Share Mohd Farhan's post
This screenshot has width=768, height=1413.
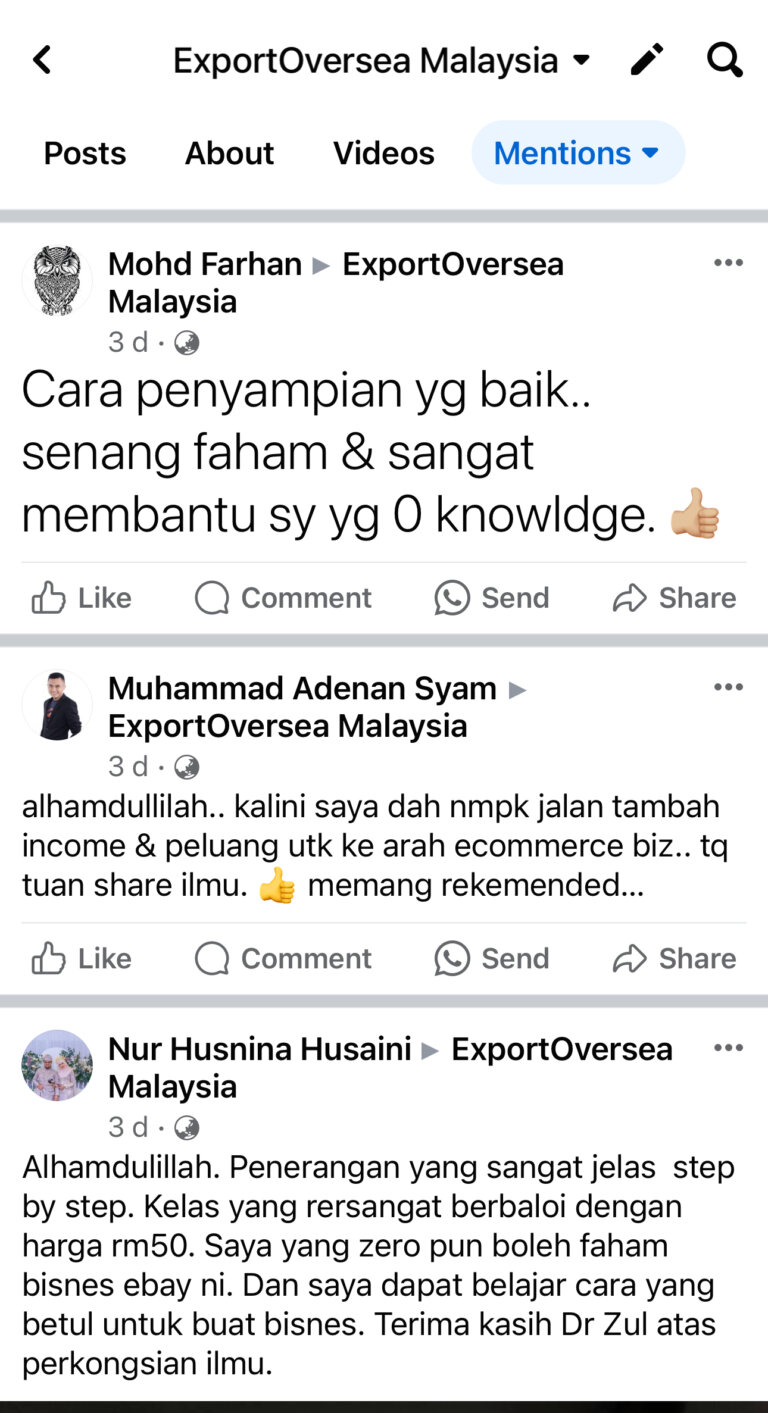click(x=674, y=598)
